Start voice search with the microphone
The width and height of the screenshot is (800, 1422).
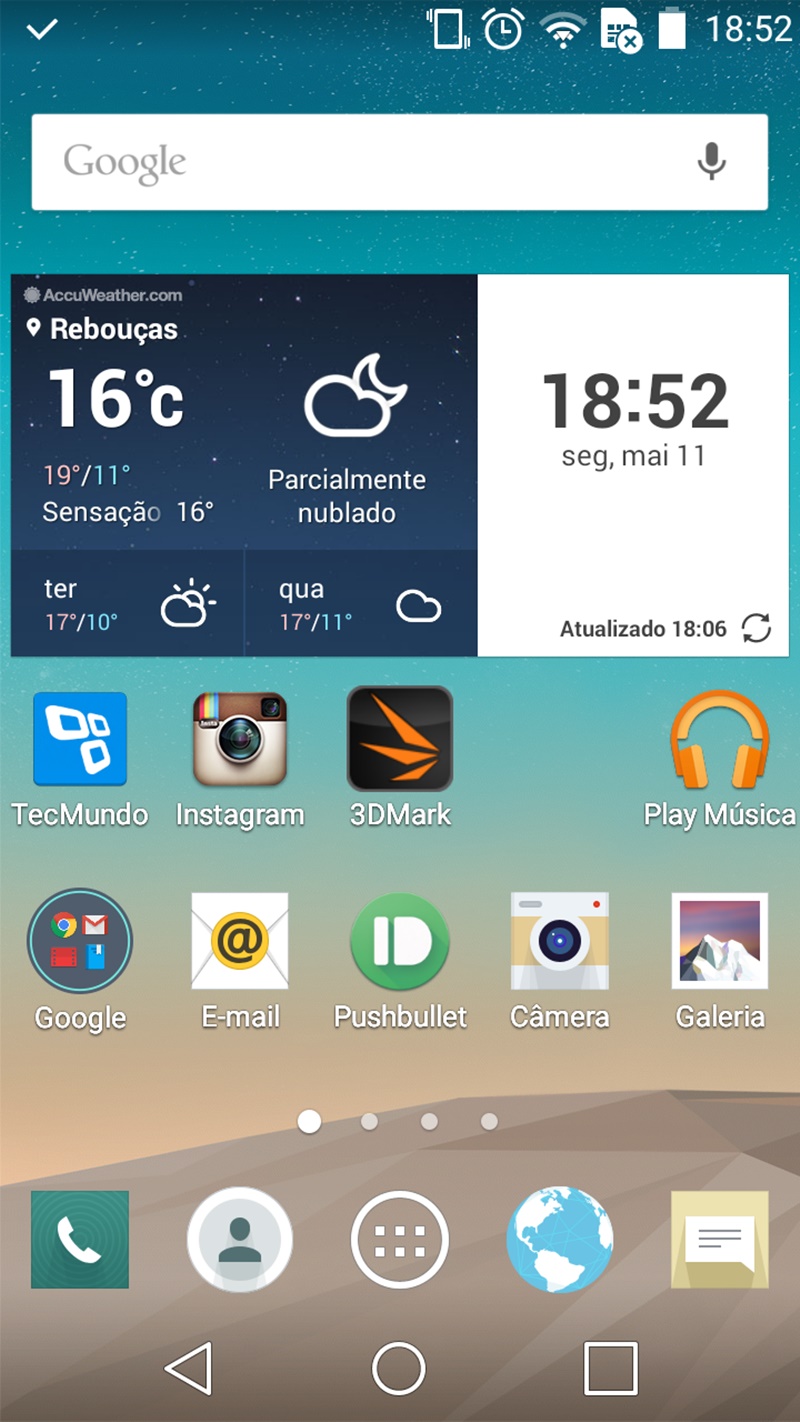coord(711,162)
